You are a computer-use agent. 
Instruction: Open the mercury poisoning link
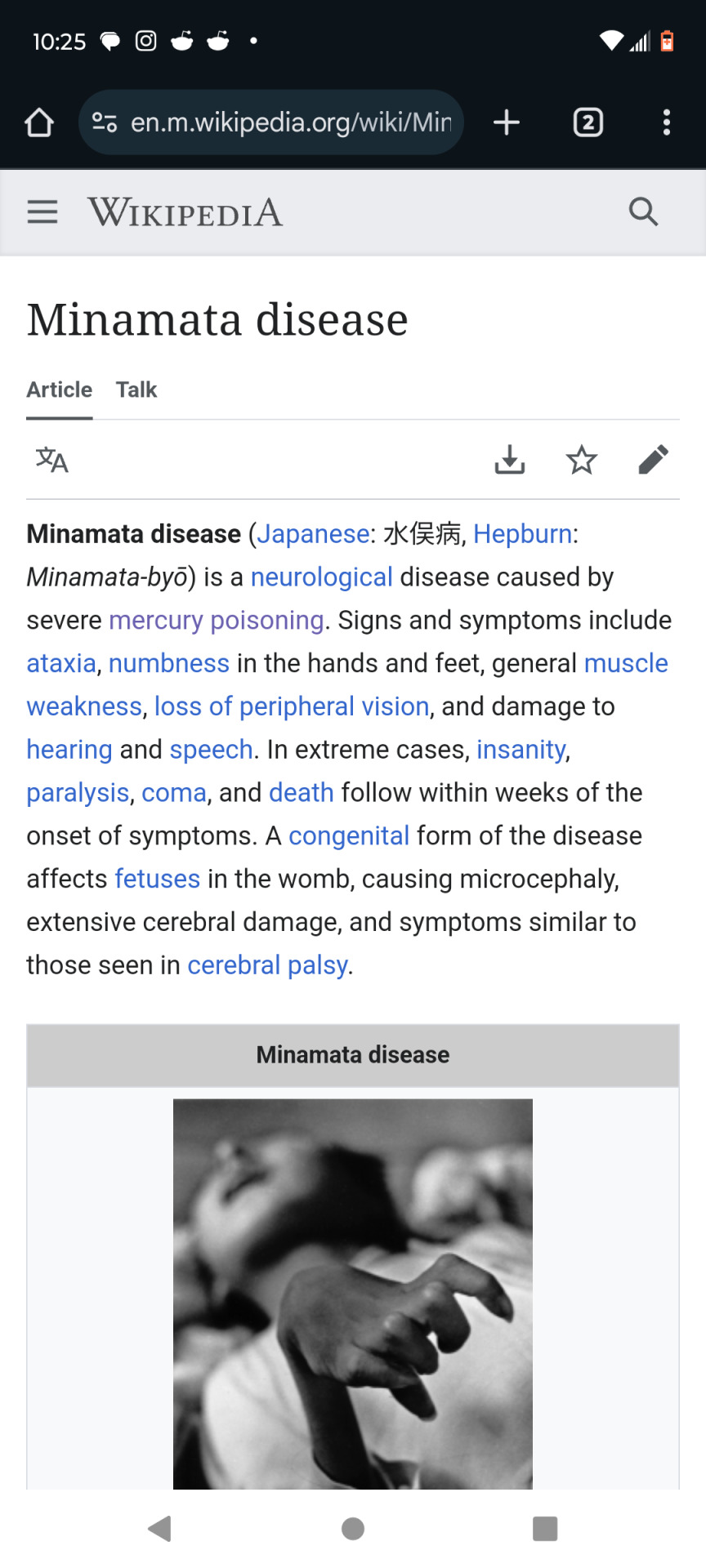(217, 621)
